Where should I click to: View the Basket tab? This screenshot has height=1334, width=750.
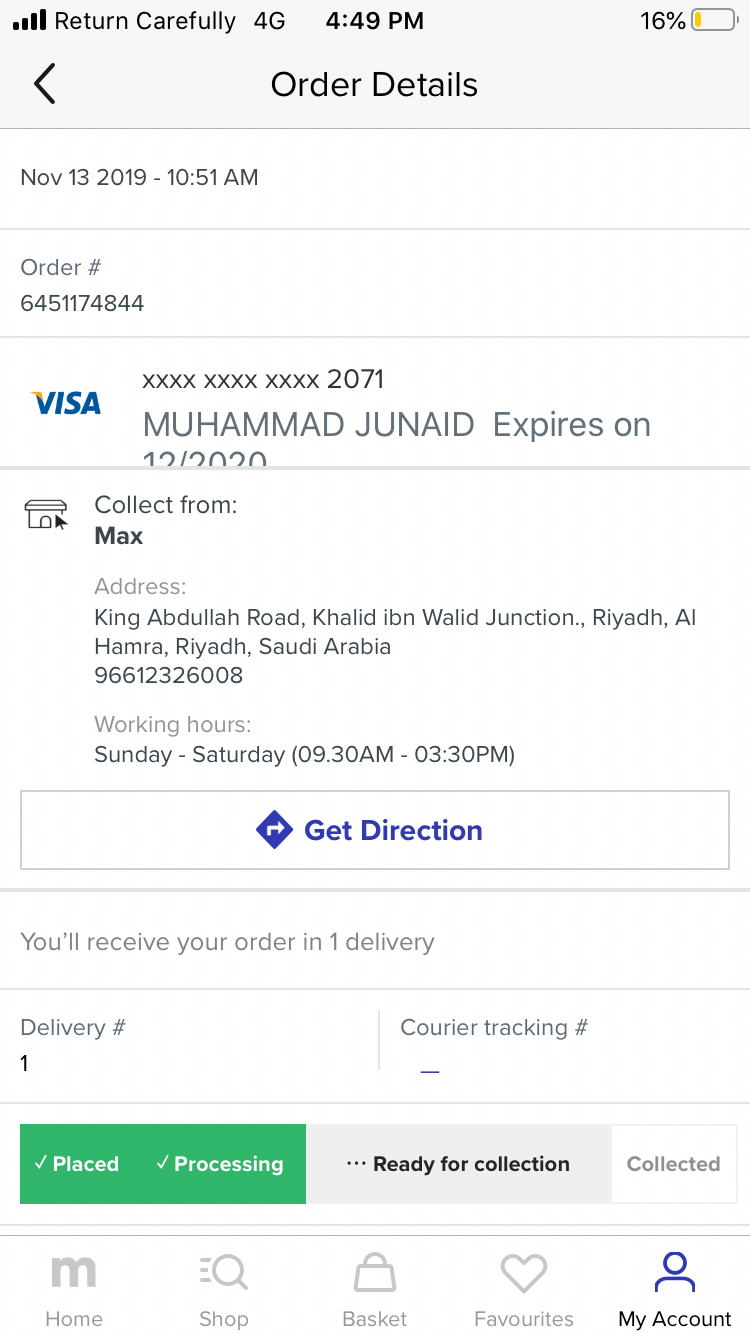(375, 1290)
